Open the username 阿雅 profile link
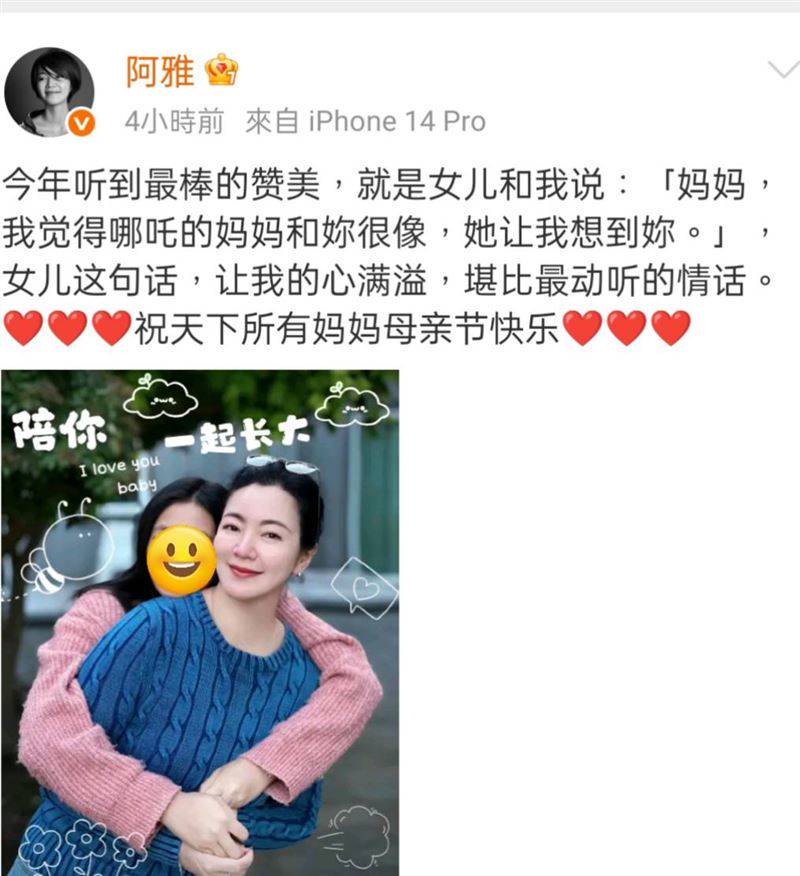This screenshot has height=876, width=800. pyautogui.click(x=160, y=70)
